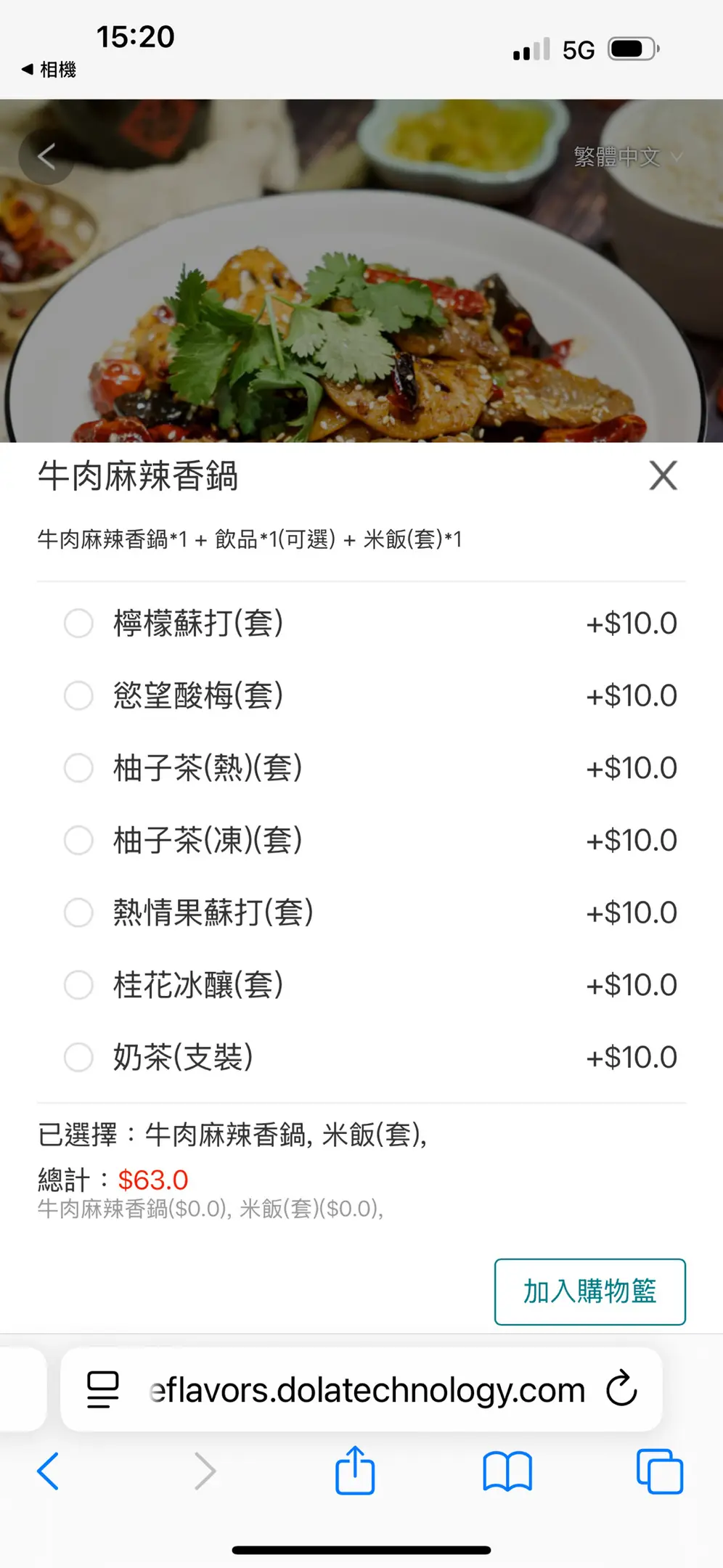Navigate back in Safari's bottom toolbar
This screenshot has width=723, height=1568.
pyautogui.click(x=48, y=1471)
